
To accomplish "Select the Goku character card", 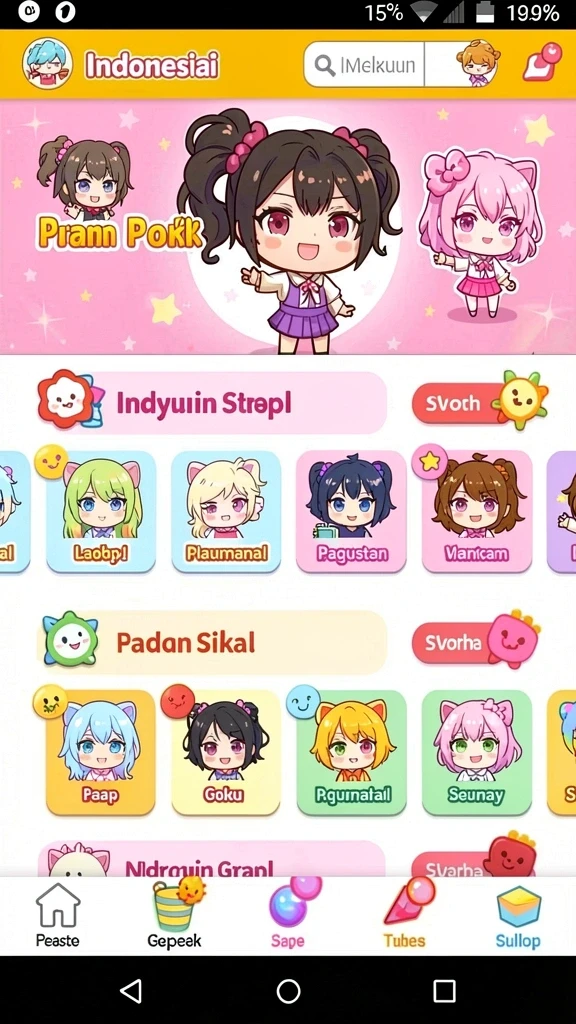I will [x=226, y=752].
